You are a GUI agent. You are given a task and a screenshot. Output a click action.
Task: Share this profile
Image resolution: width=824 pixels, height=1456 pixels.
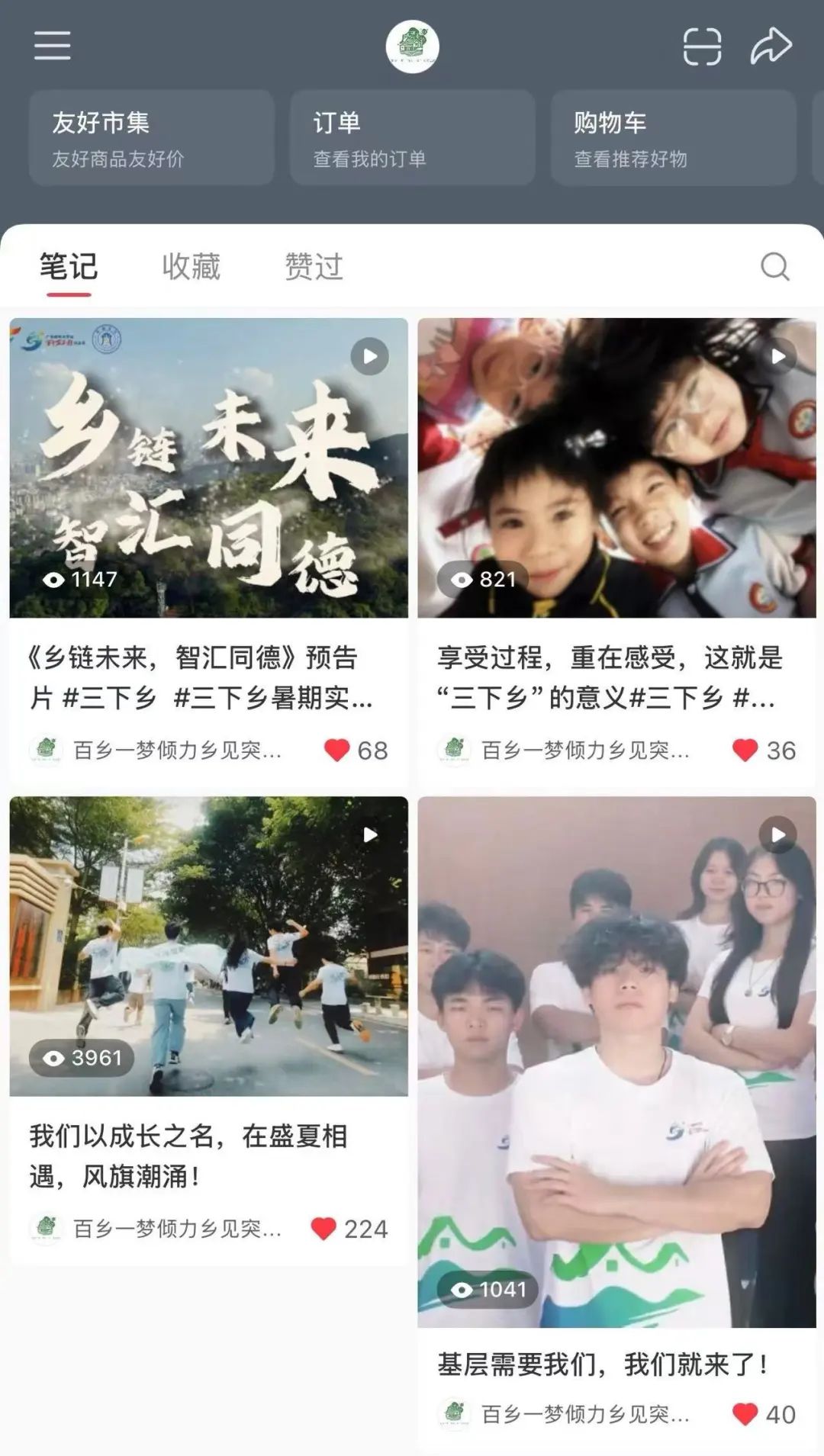pyautogui.click(x=771, y=47)
